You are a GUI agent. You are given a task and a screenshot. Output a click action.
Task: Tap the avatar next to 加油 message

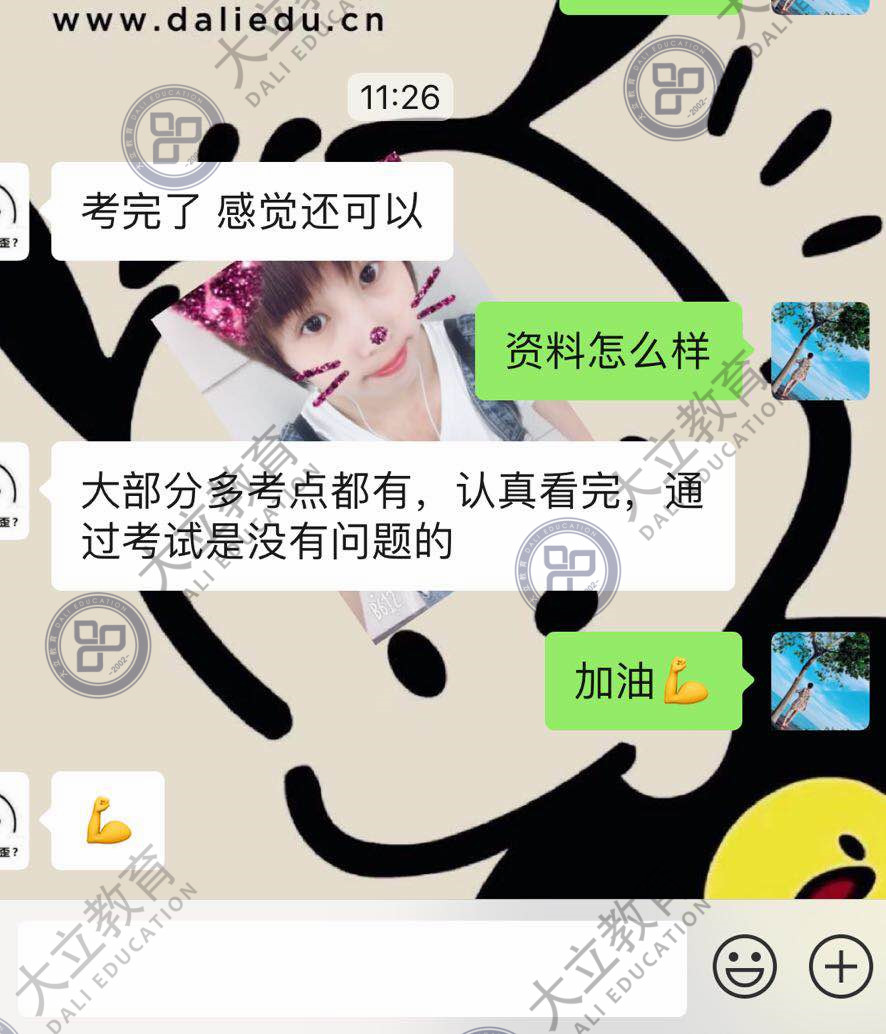click(820, 681)
